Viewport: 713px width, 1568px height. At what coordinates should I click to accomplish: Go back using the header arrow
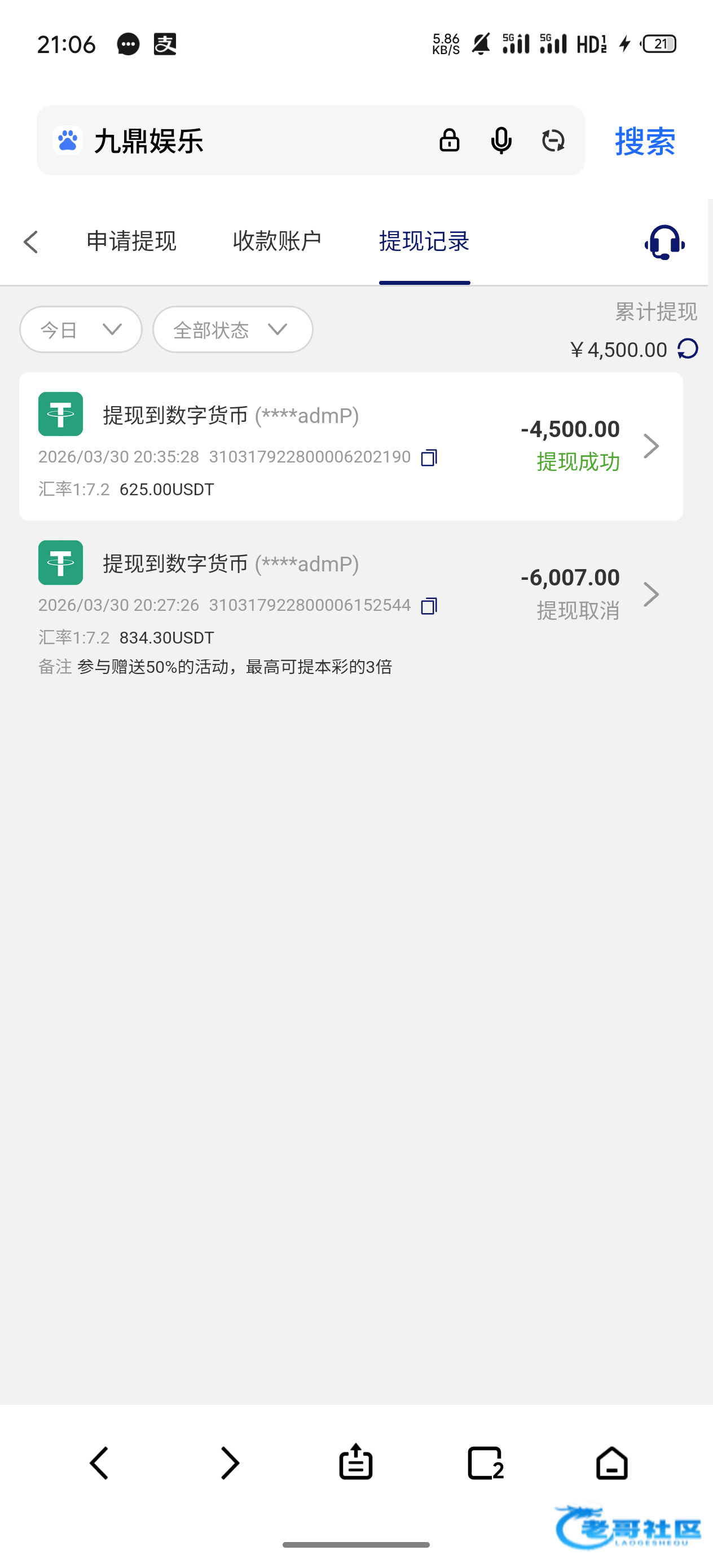pos(31,241)
